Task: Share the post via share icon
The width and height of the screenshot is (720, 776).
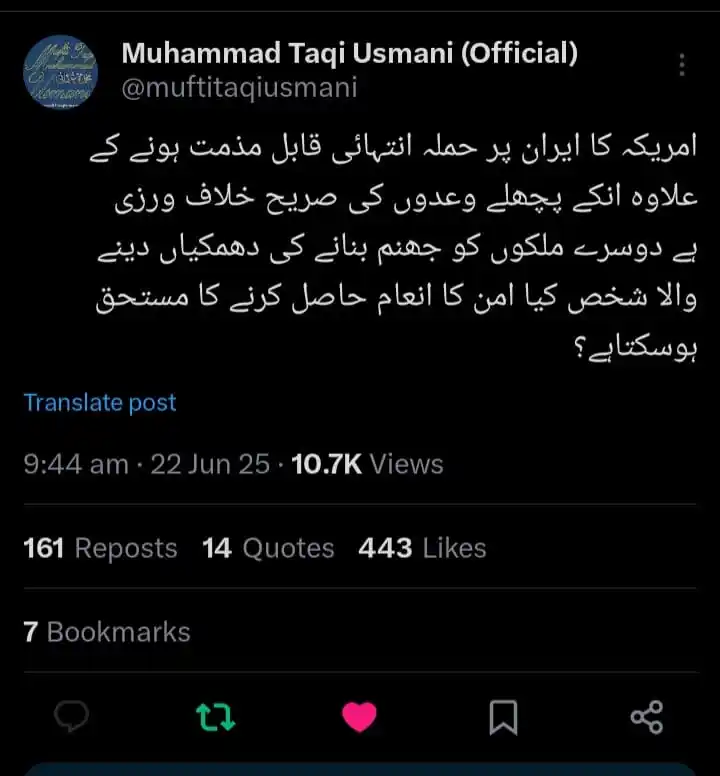Action: (x=647, y=716)
